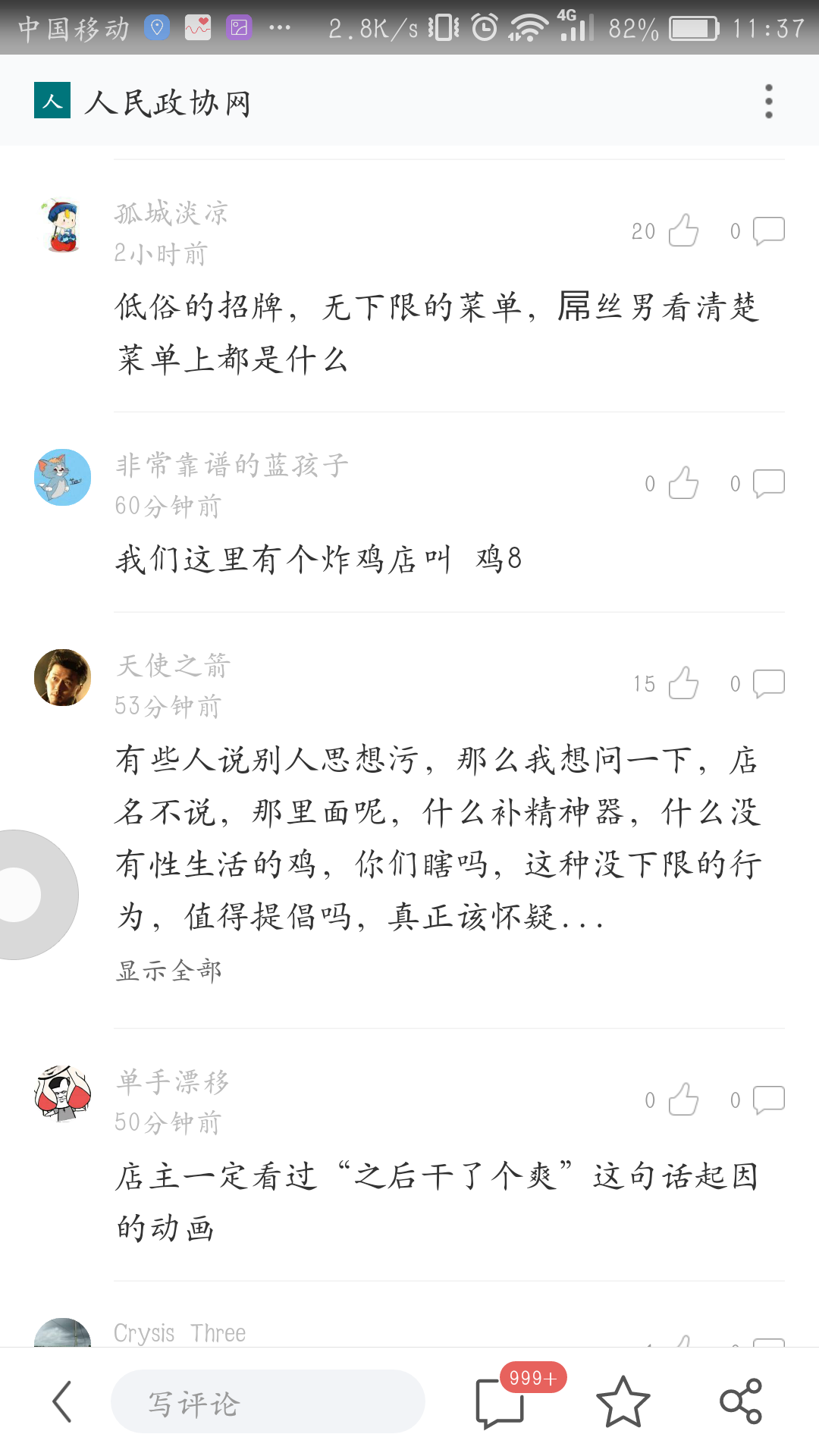819x1456 pixels.
Task: Like the comment by 孤城淡凉
Action: tap(683, 231)
